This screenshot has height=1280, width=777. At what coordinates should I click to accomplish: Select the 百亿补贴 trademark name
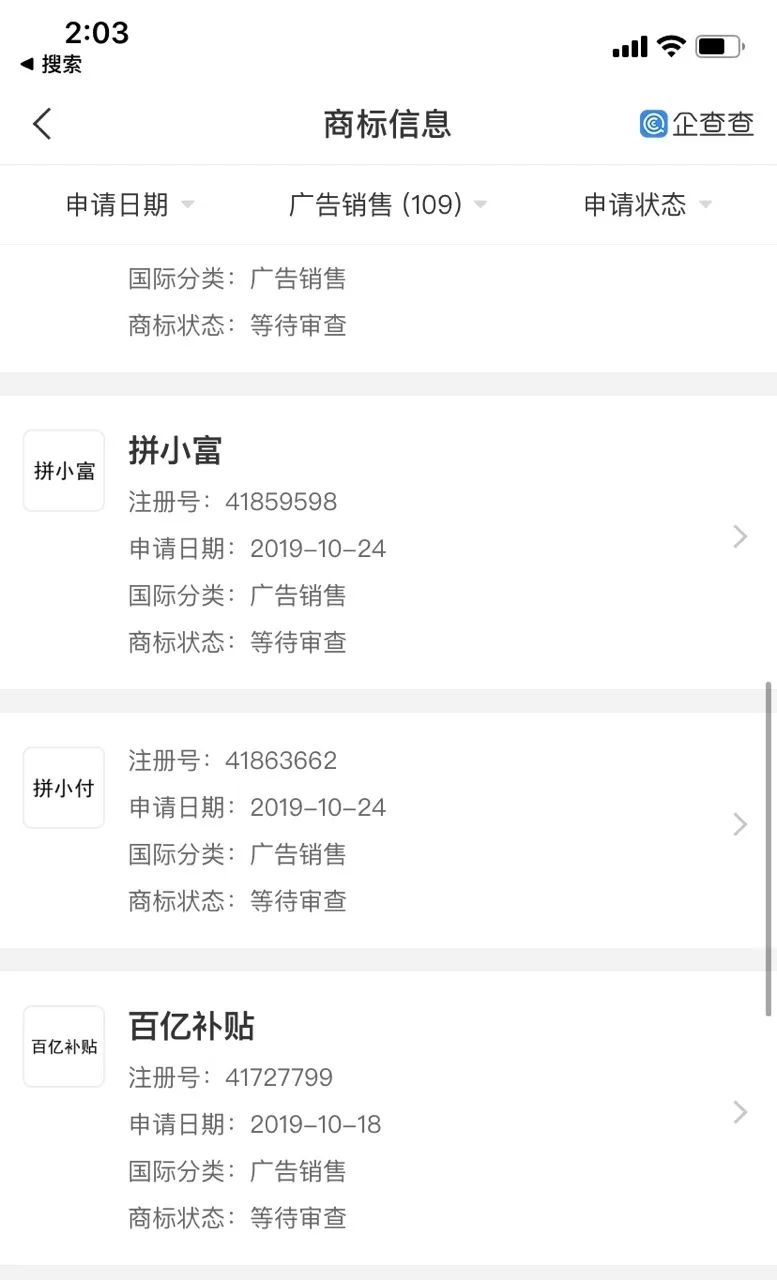pyautogui.click(x=191, y=1026)
